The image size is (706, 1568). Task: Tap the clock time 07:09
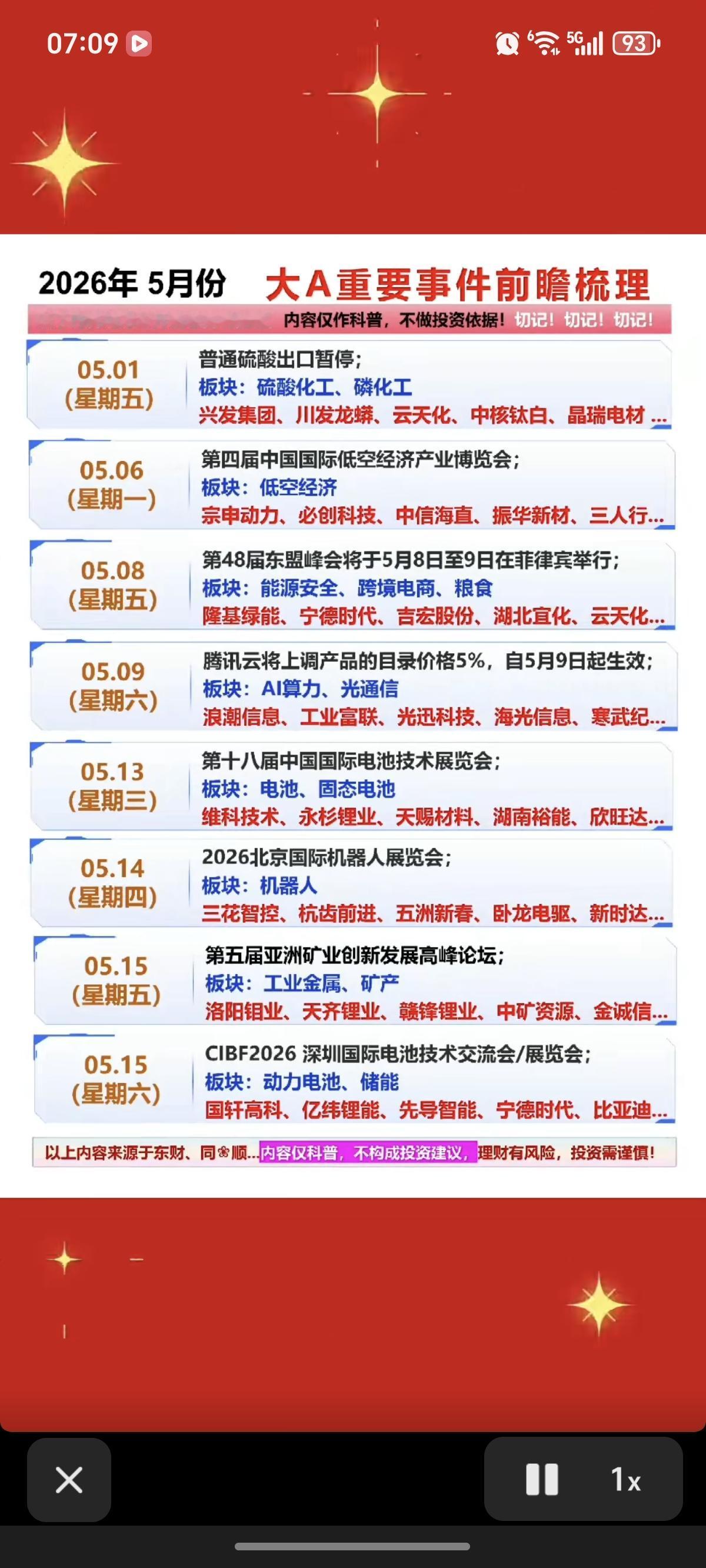pyautogui.click(x=82, y=42)
